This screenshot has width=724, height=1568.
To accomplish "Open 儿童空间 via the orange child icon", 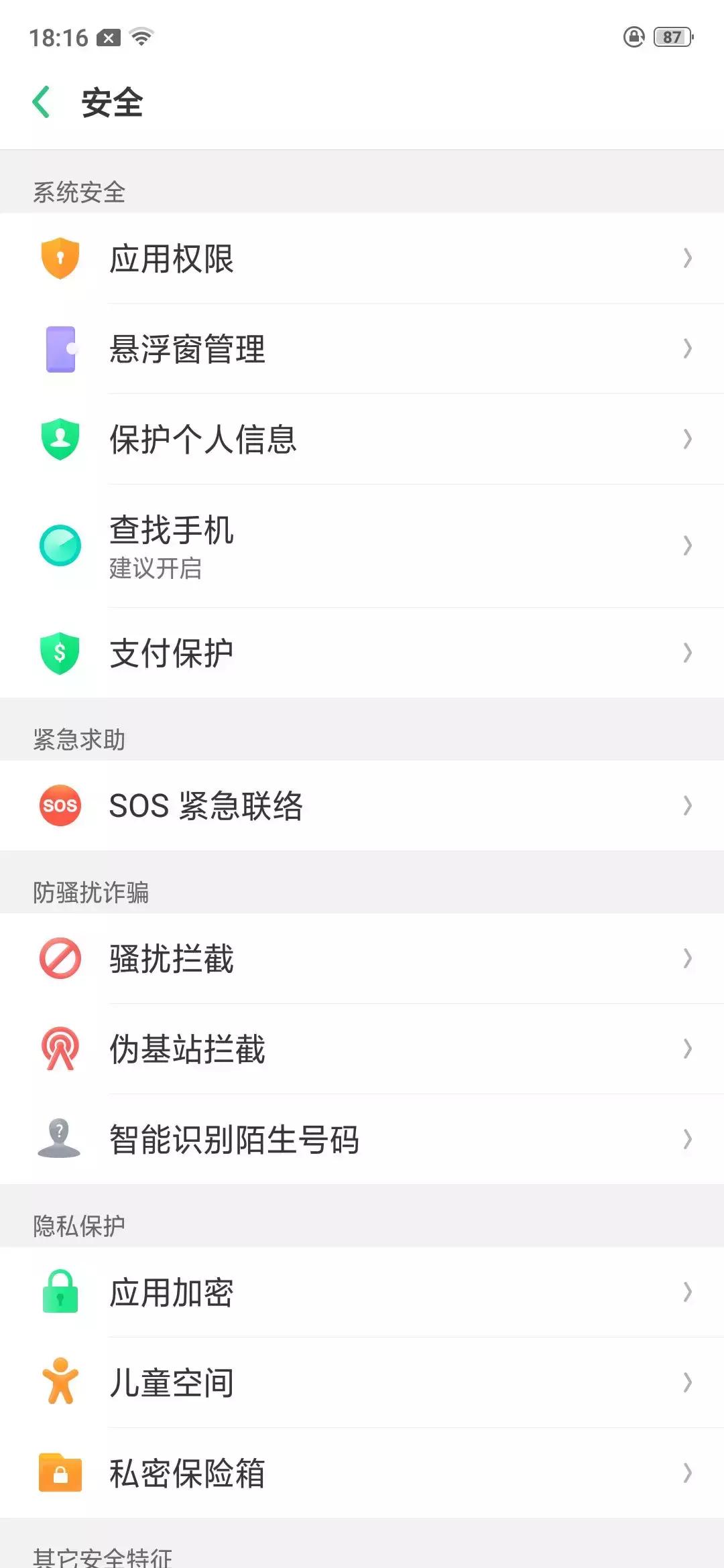I will tap(60, 1380).
